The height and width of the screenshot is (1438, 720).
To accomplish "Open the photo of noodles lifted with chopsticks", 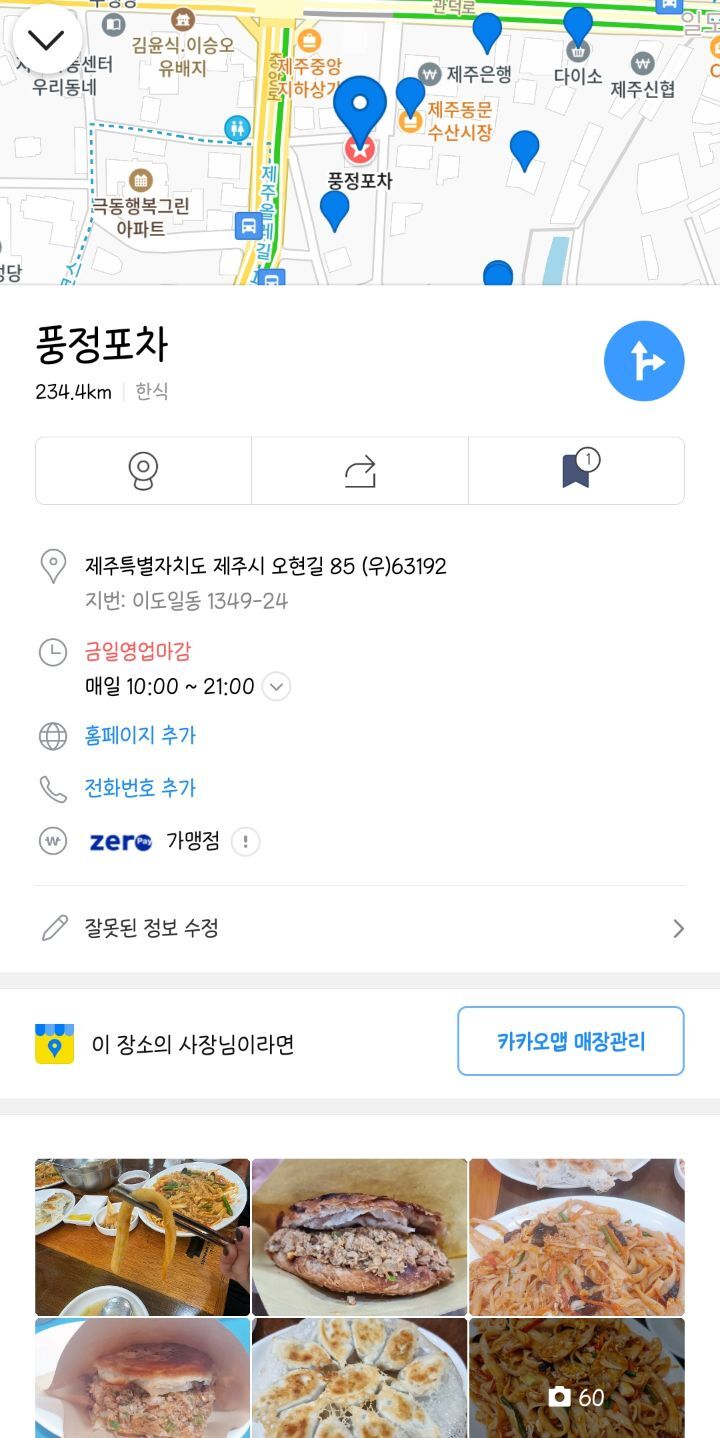I will click(x=142, y=1237).
